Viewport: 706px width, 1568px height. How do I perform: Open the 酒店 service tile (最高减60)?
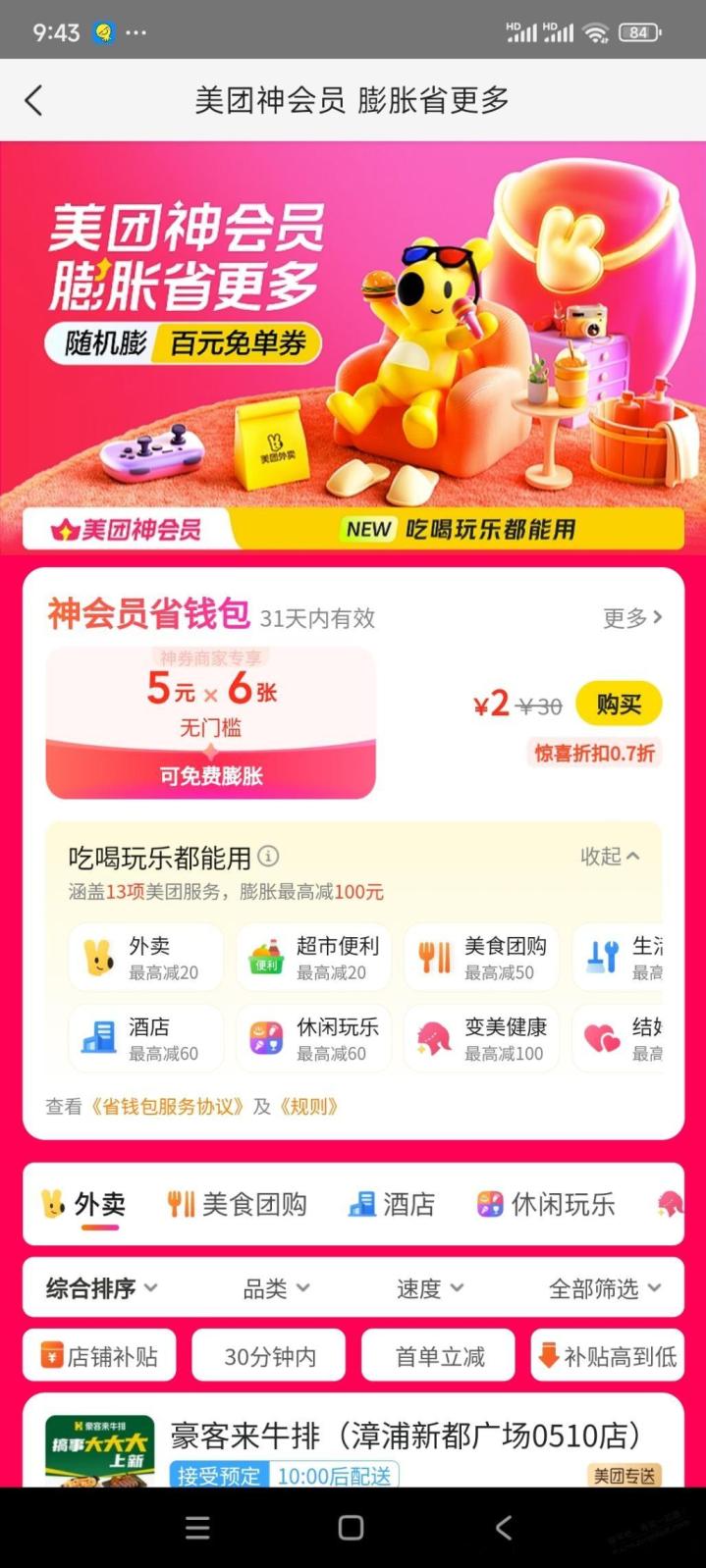[x=145, y=1038]
